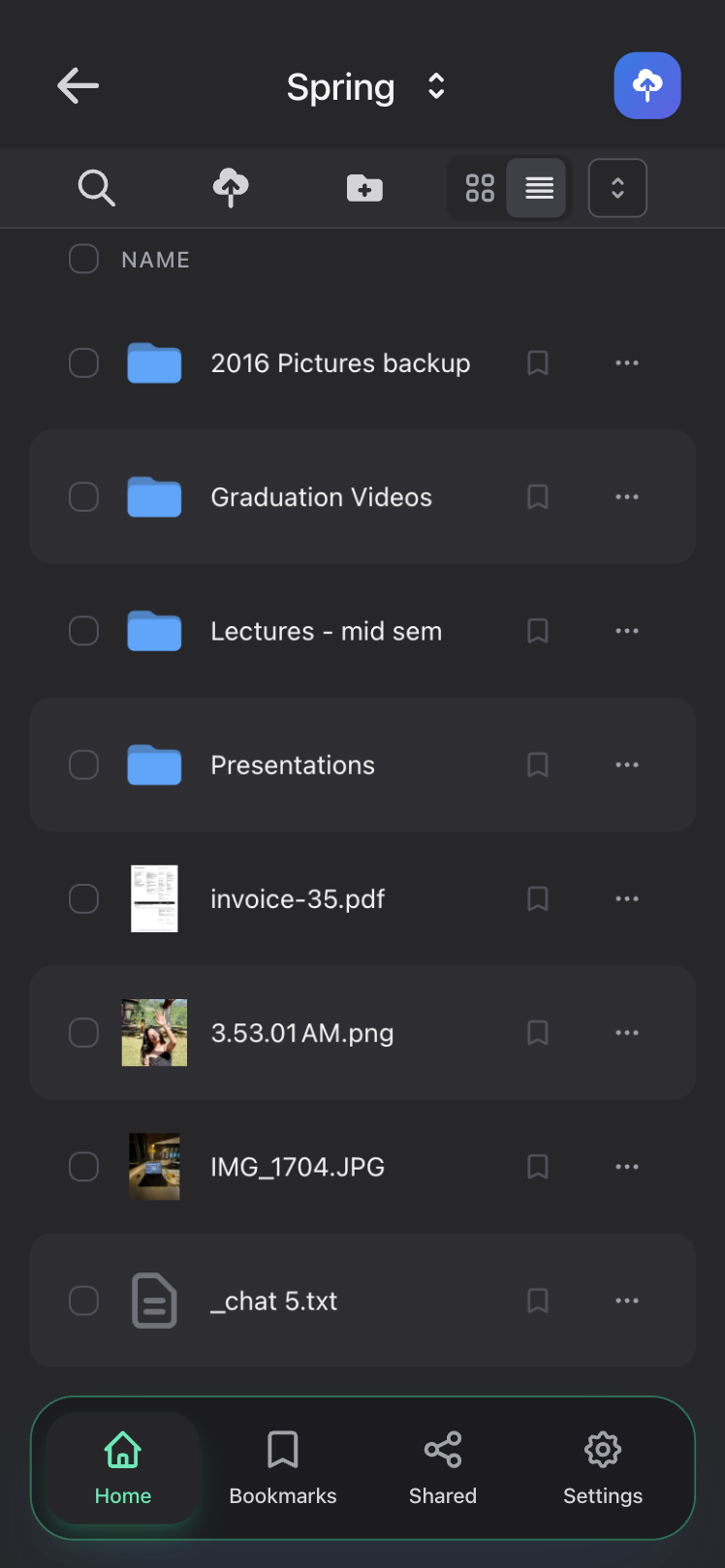Click the upload files icon near search
Viewport: 725px width, 1568px height.
[230, 188]
